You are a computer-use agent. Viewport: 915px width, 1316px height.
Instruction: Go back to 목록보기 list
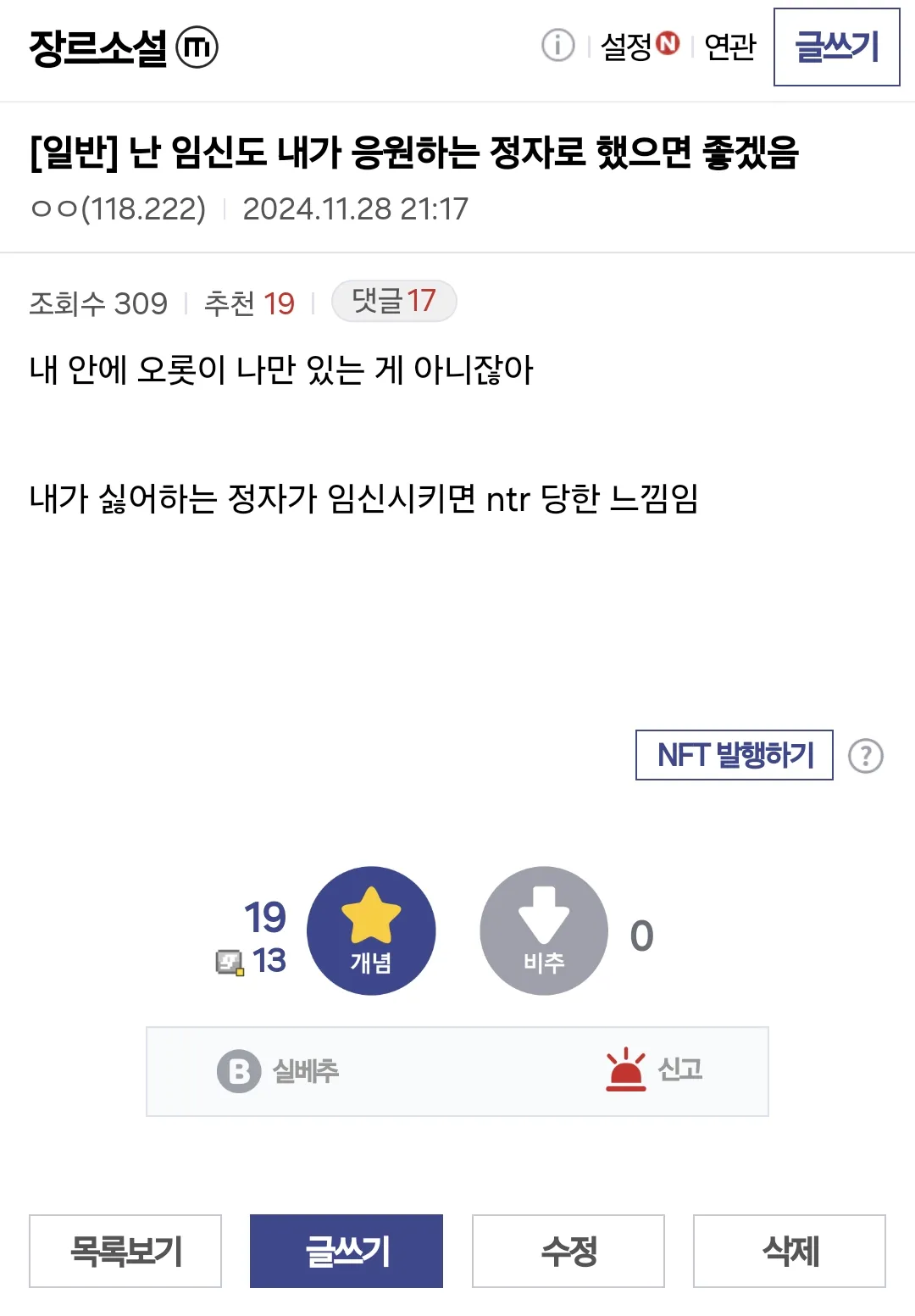pyautogui.click(x=125, y=1251)
